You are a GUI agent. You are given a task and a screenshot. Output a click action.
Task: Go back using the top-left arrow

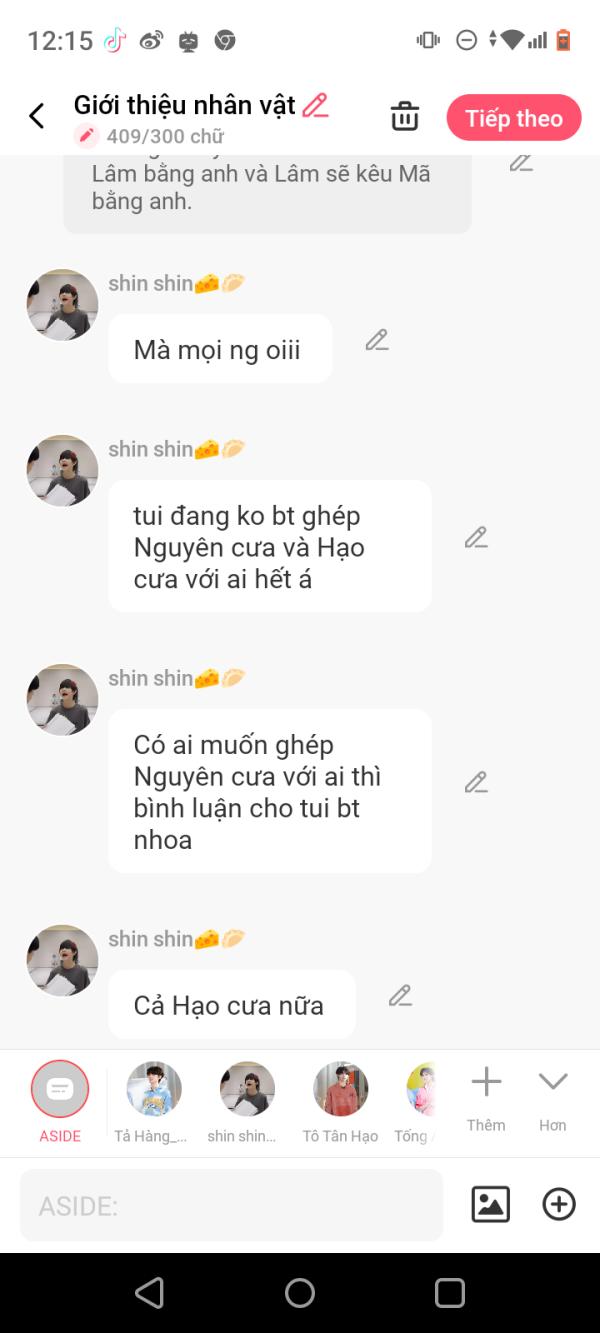click(x=37, y=117)
